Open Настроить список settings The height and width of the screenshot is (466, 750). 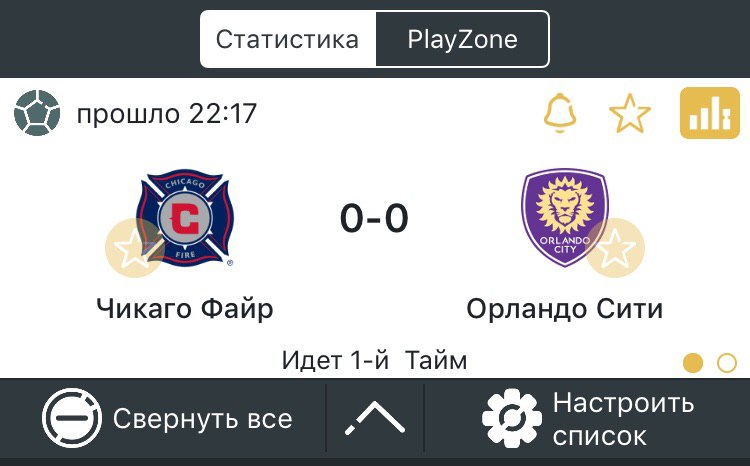coord(590,418)
